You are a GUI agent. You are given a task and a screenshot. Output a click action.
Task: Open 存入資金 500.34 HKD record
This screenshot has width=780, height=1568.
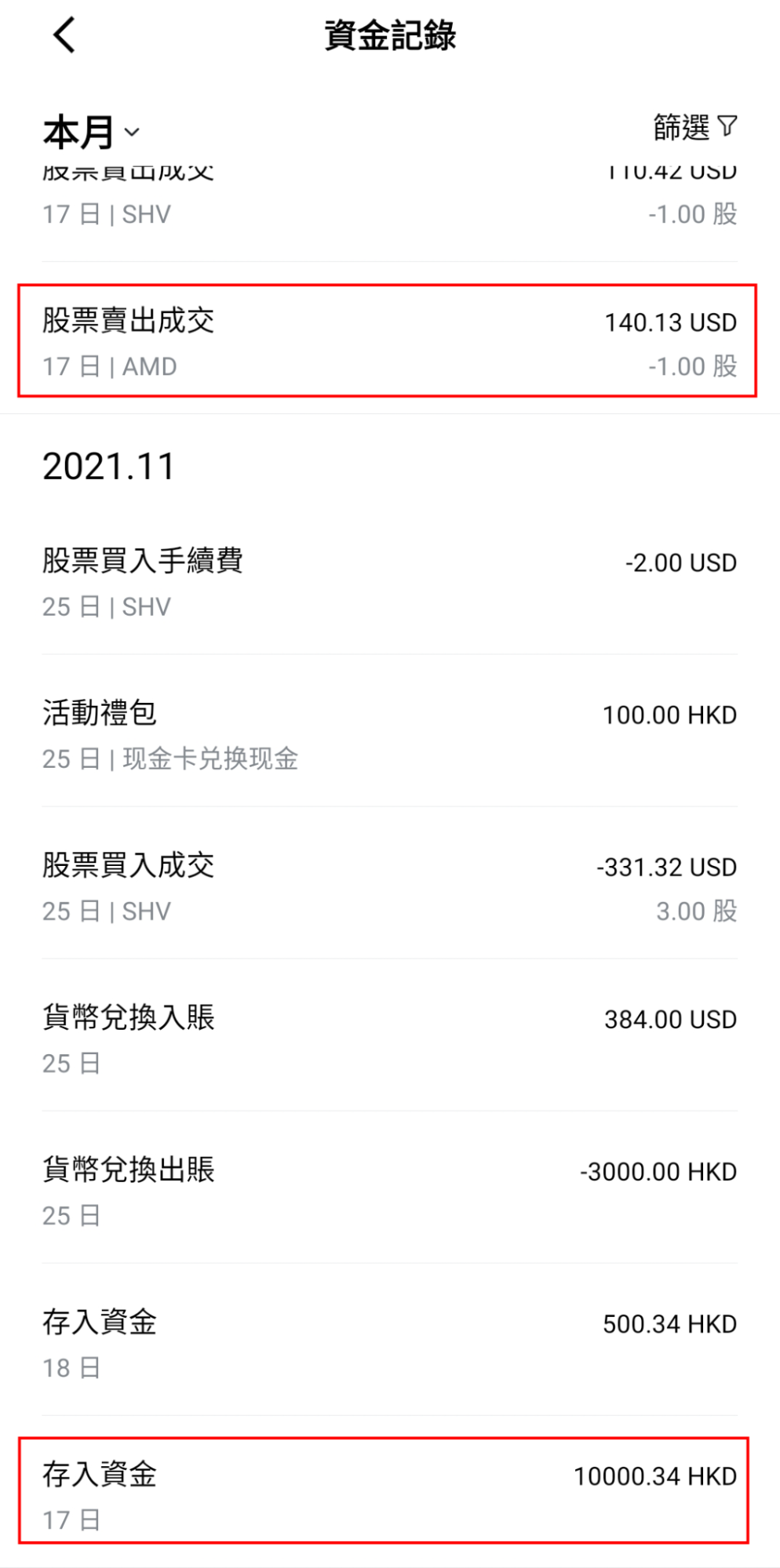(x=388, y=1344)
